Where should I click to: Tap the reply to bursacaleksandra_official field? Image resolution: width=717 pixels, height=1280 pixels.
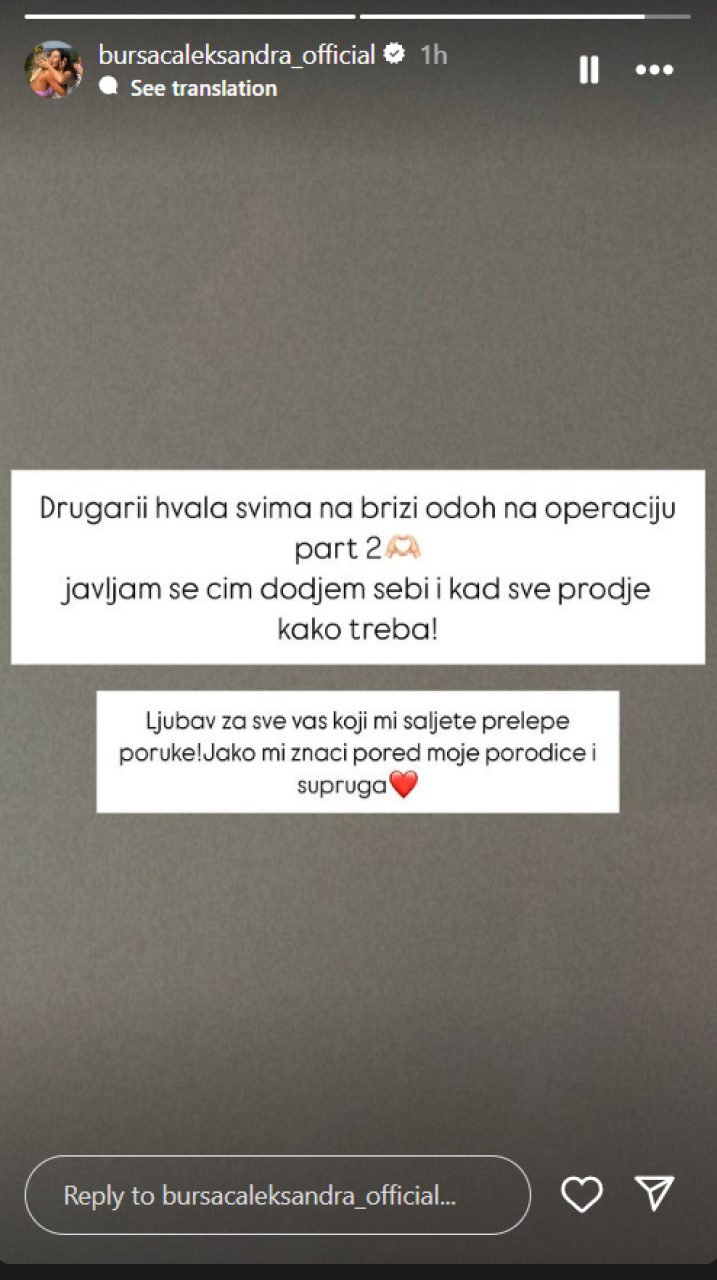277,1195
